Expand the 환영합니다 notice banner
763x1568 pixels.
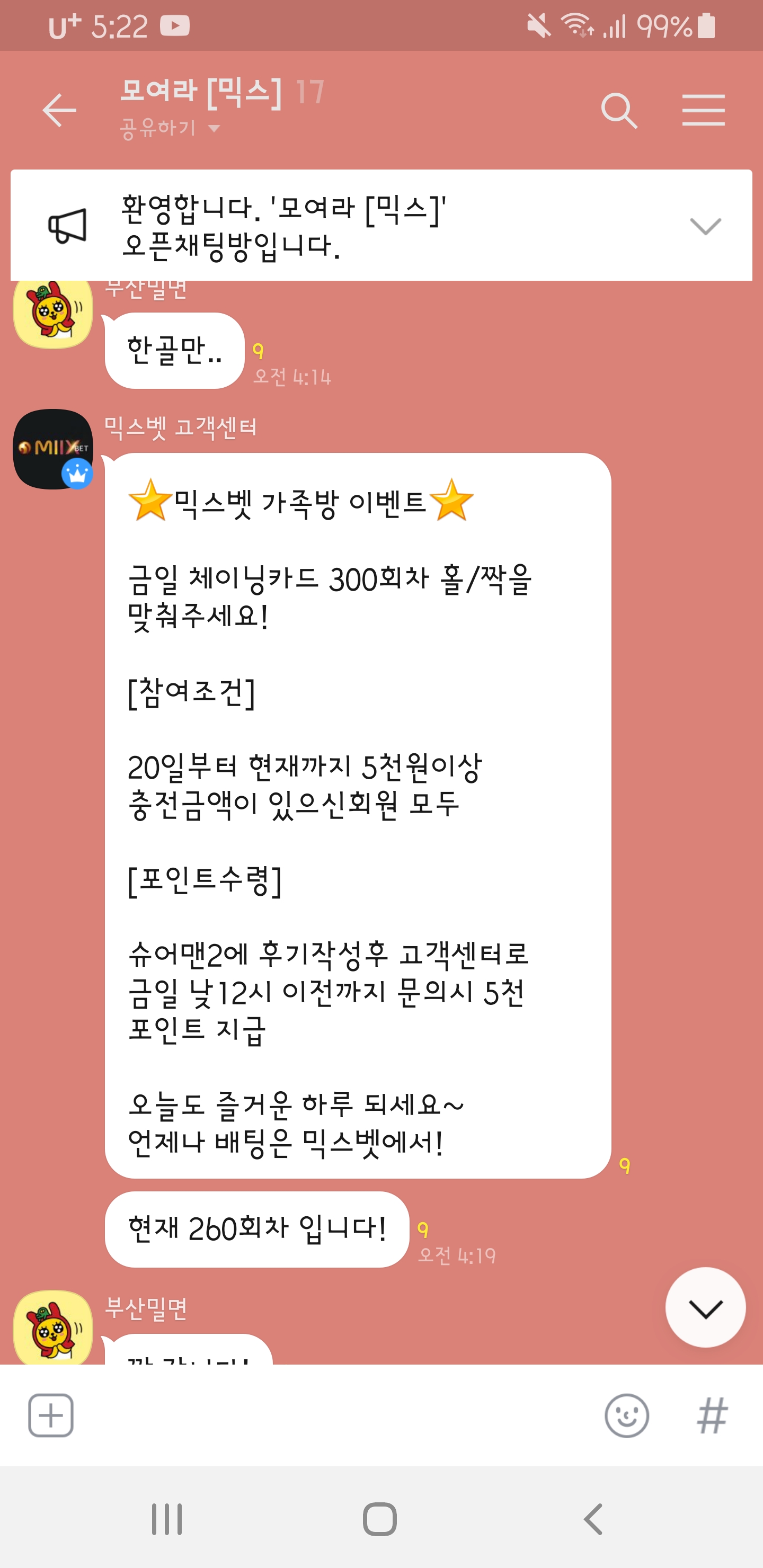click(x=705, y=226)
